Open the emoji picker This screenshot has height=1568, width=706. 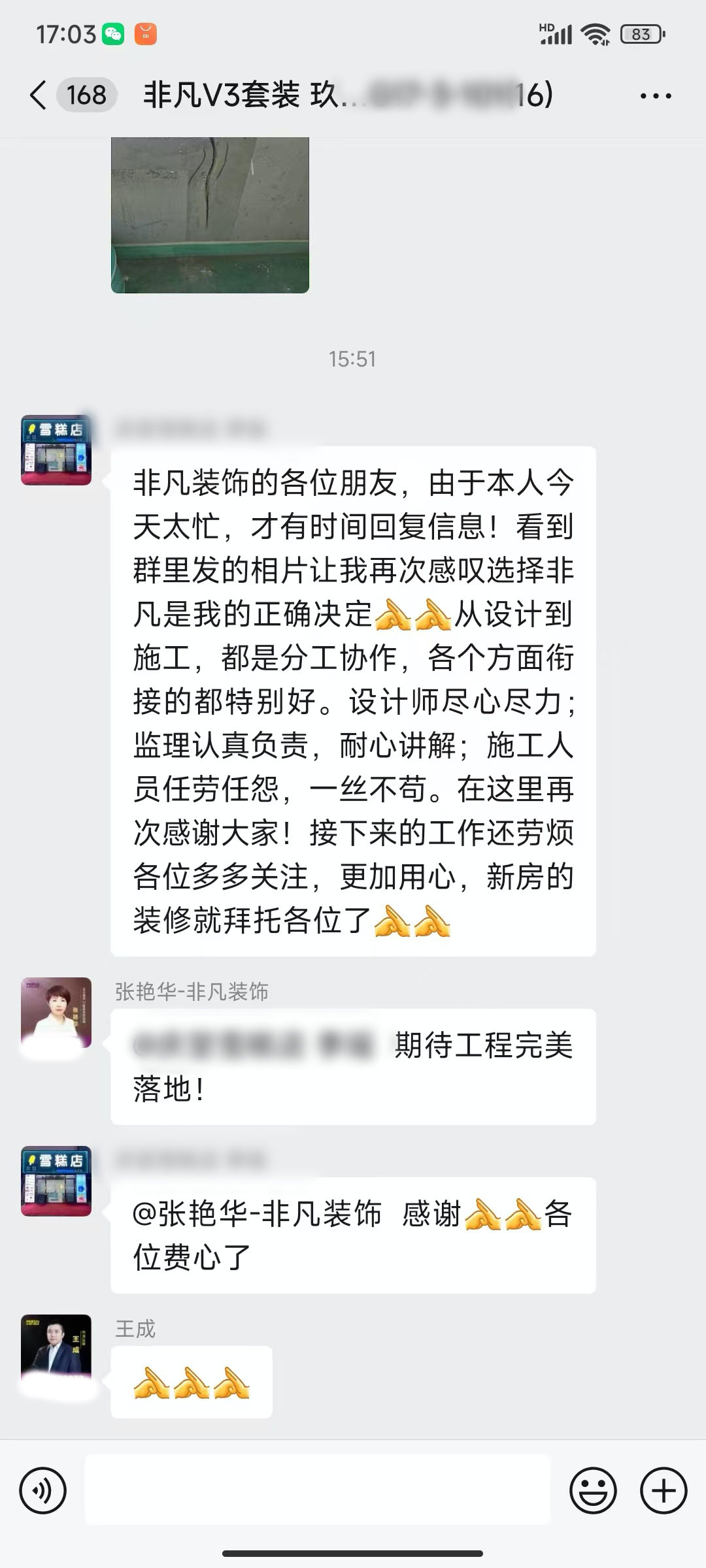point(593,1491)
